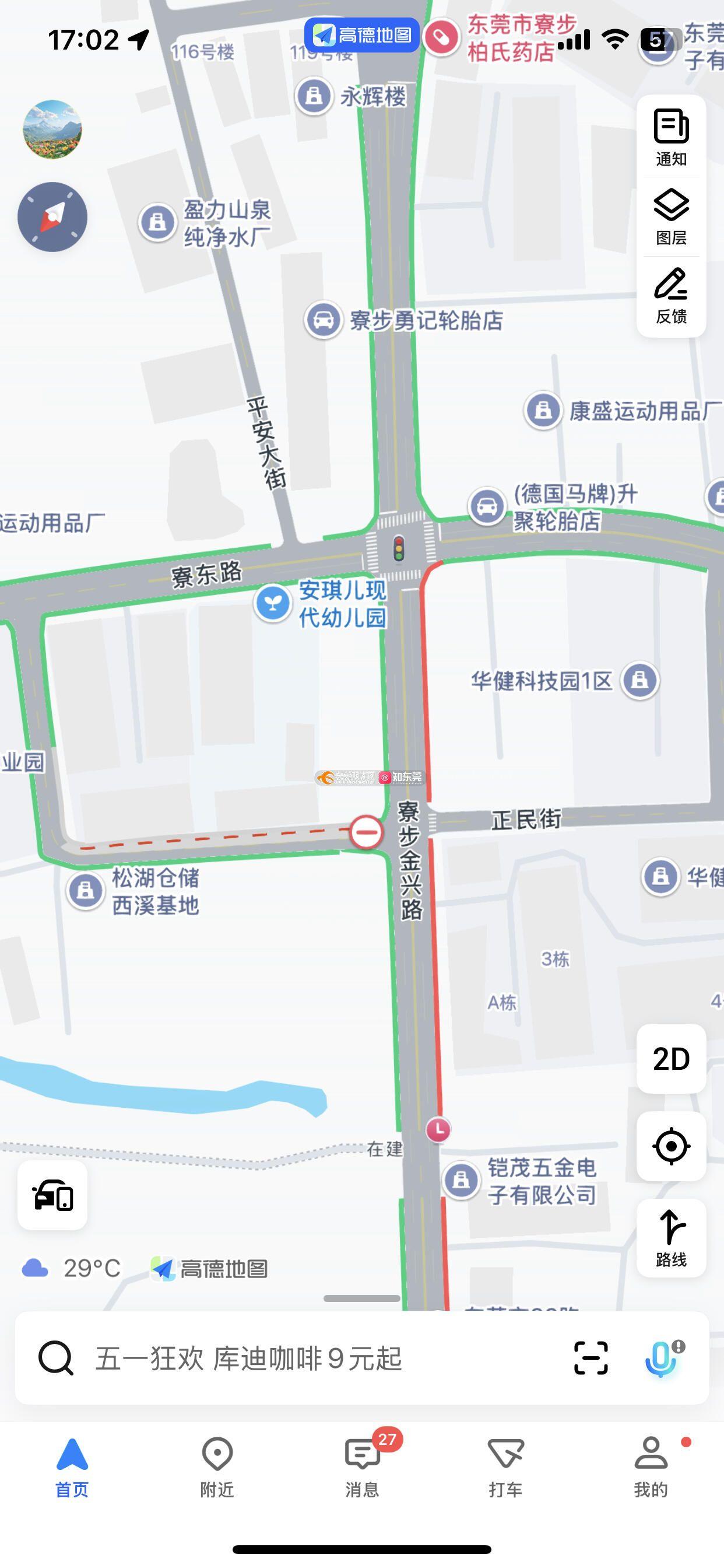Center the map on my location
The image size is (724, 1568).
tap(671, 1146)
